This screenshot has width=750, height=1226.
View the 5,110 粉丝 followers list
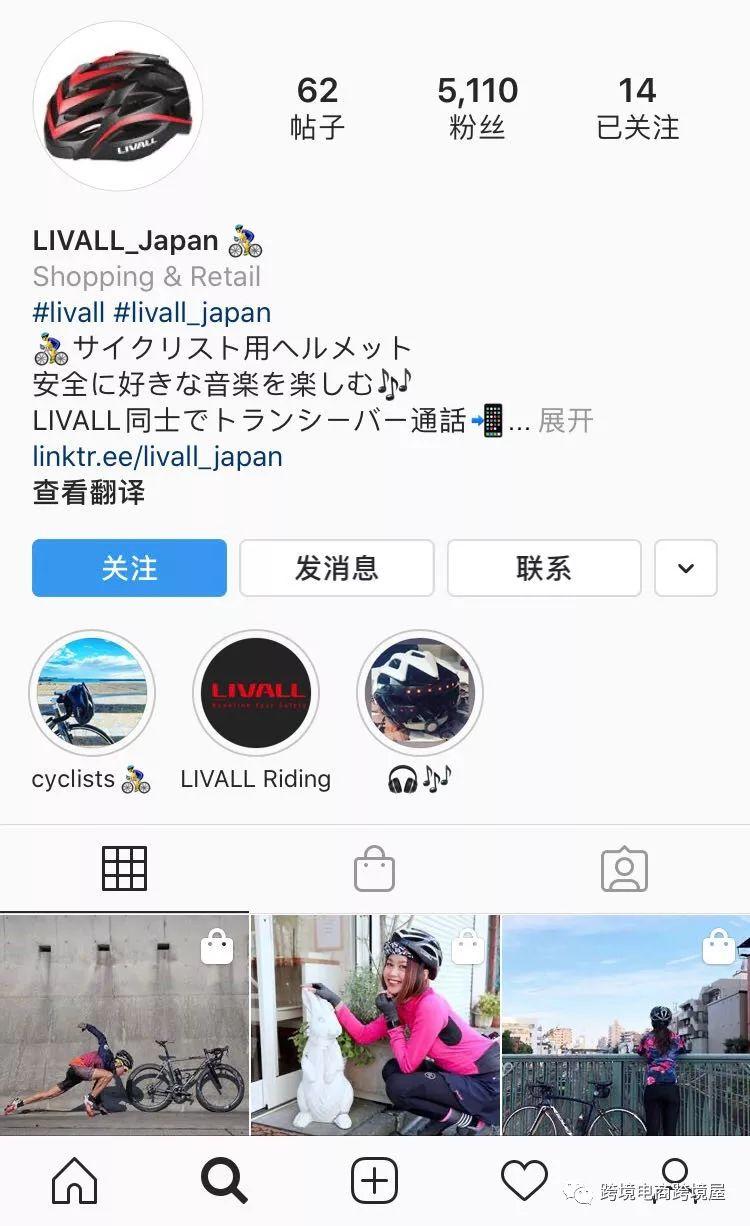pyautogui.click(x=478, y=108)
